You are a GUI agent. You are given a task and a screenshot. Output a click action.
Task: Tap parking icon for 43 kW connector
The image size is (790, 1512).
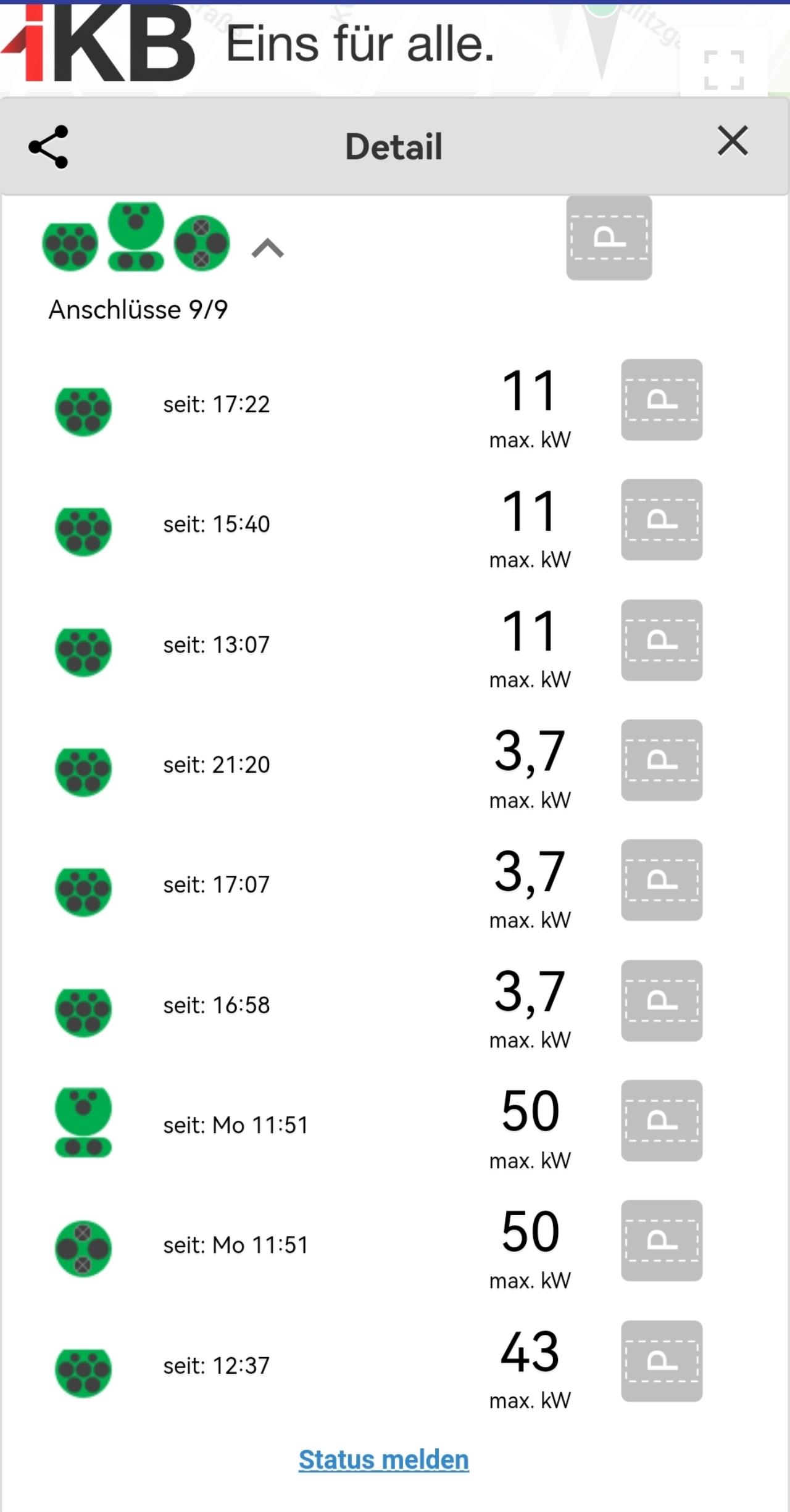coord(662,1361)
